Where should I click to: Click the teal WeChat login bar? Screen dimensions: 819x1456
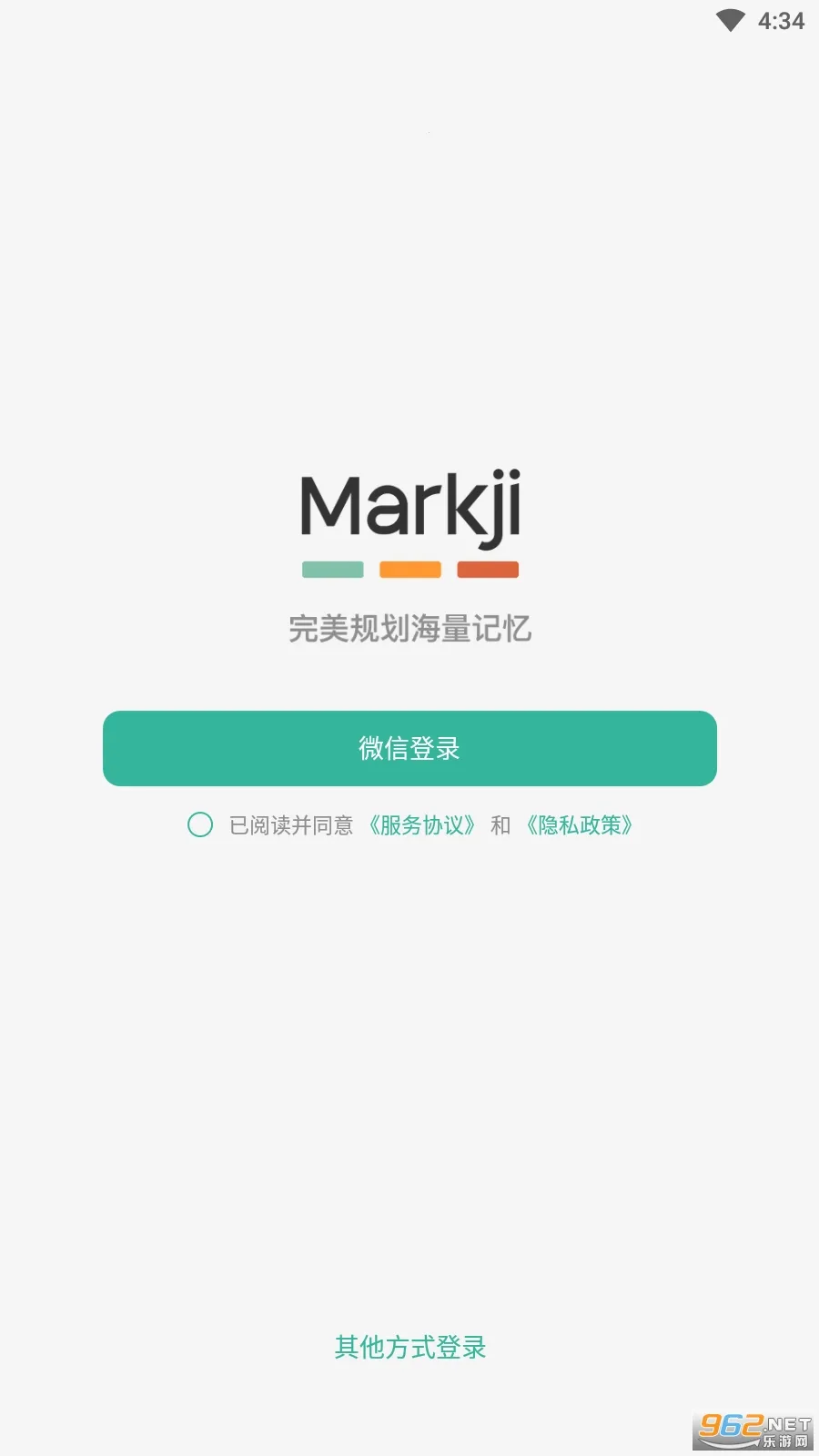pos(409,748)
